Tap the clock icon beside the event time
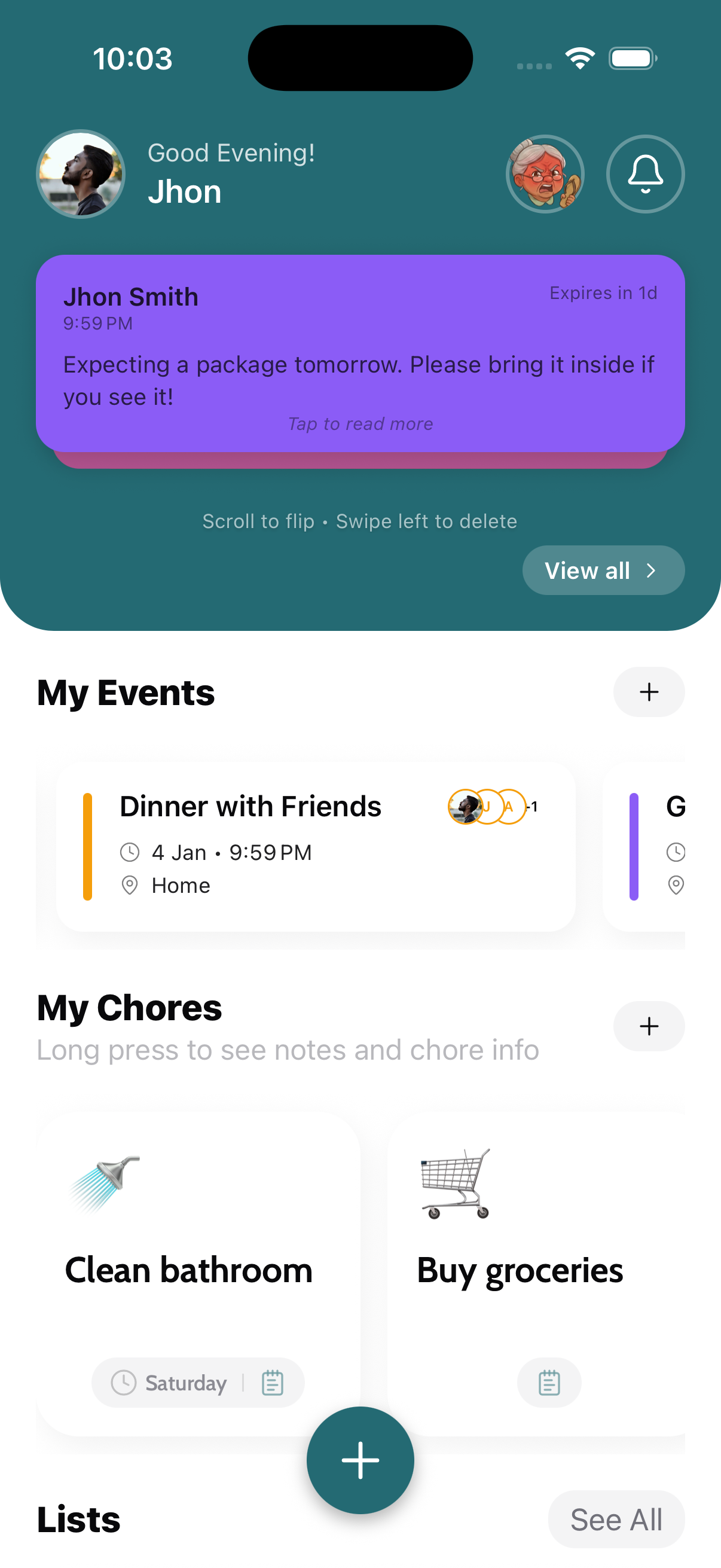 click(130, 852)
